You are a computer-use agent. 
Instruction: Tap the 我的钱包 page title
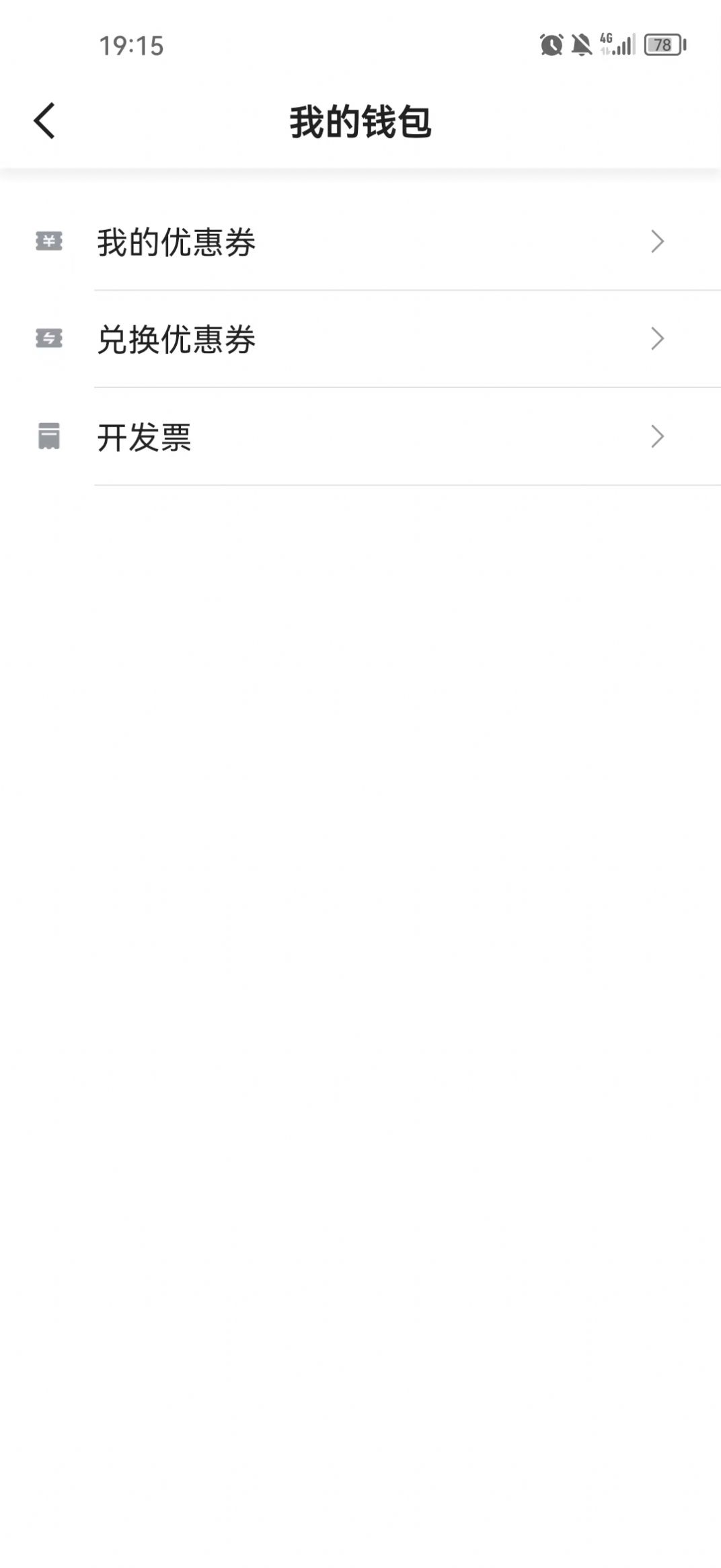tap(360, 120)
